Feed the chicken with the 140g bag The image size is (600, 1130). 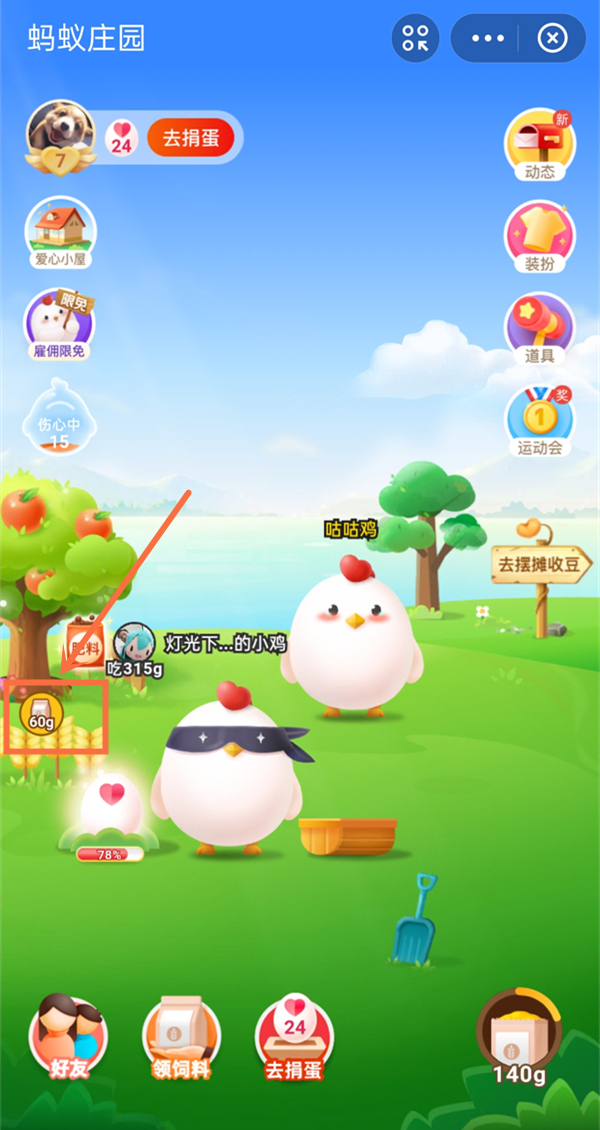(518, 1035)
